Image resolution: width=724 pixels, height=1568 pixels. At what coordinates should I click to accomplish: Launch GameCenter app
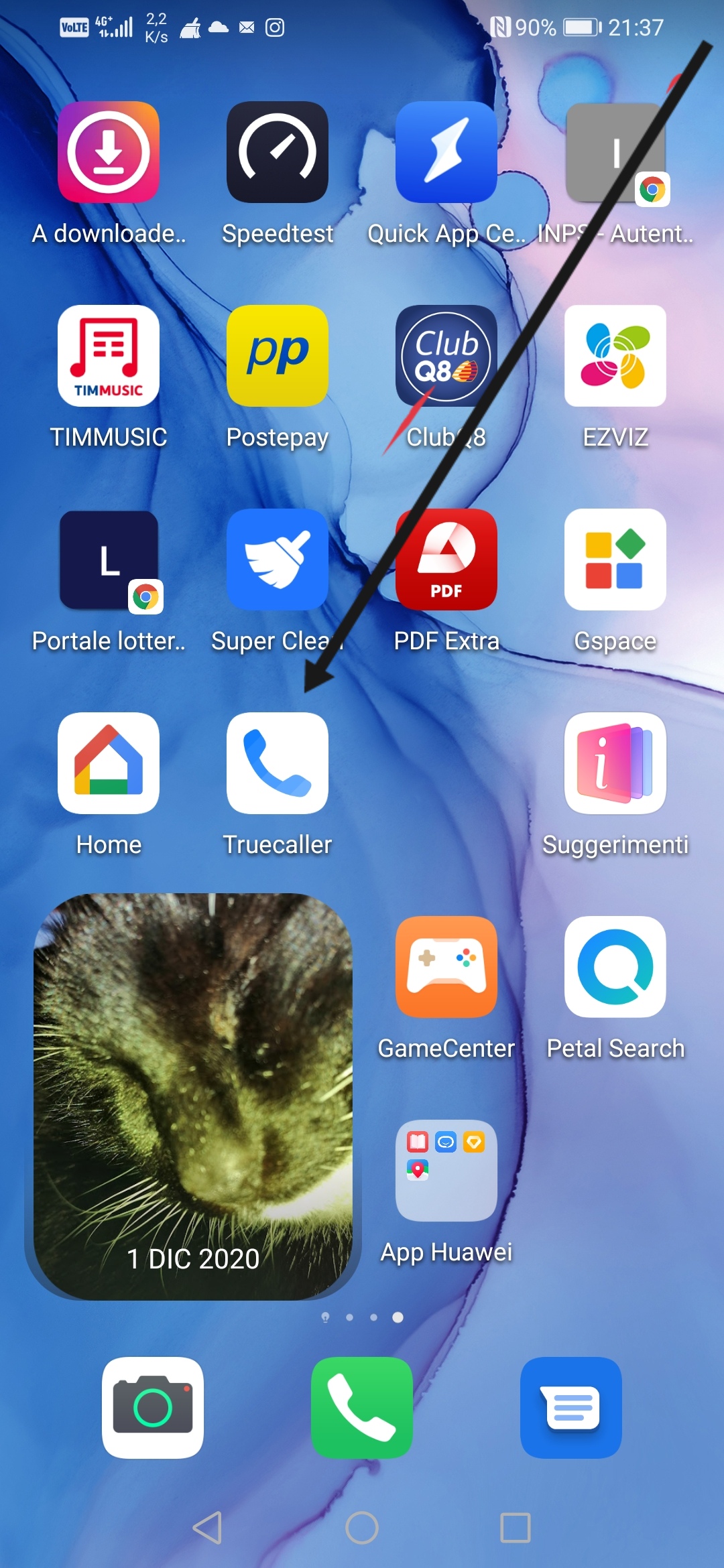(x=446, y=967)
